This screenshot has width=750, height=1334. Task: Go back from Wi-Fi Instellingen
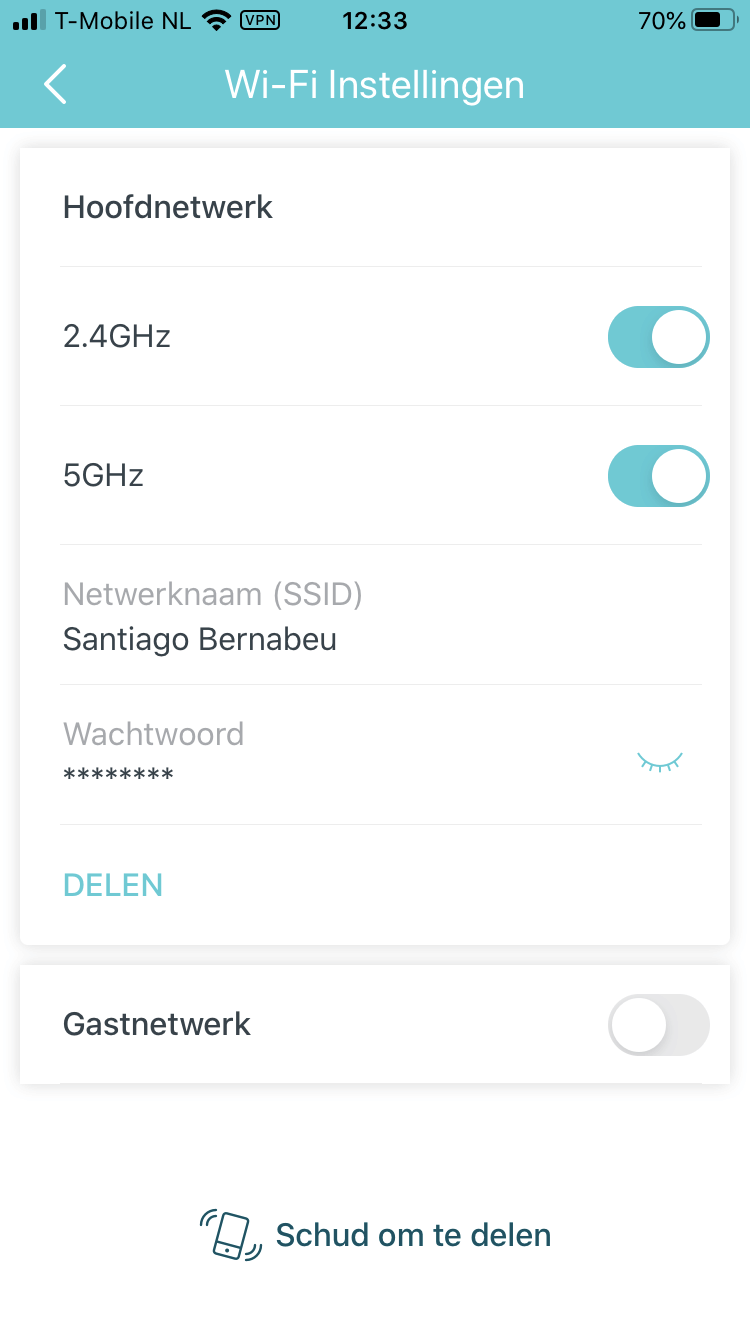click(56, 84)
